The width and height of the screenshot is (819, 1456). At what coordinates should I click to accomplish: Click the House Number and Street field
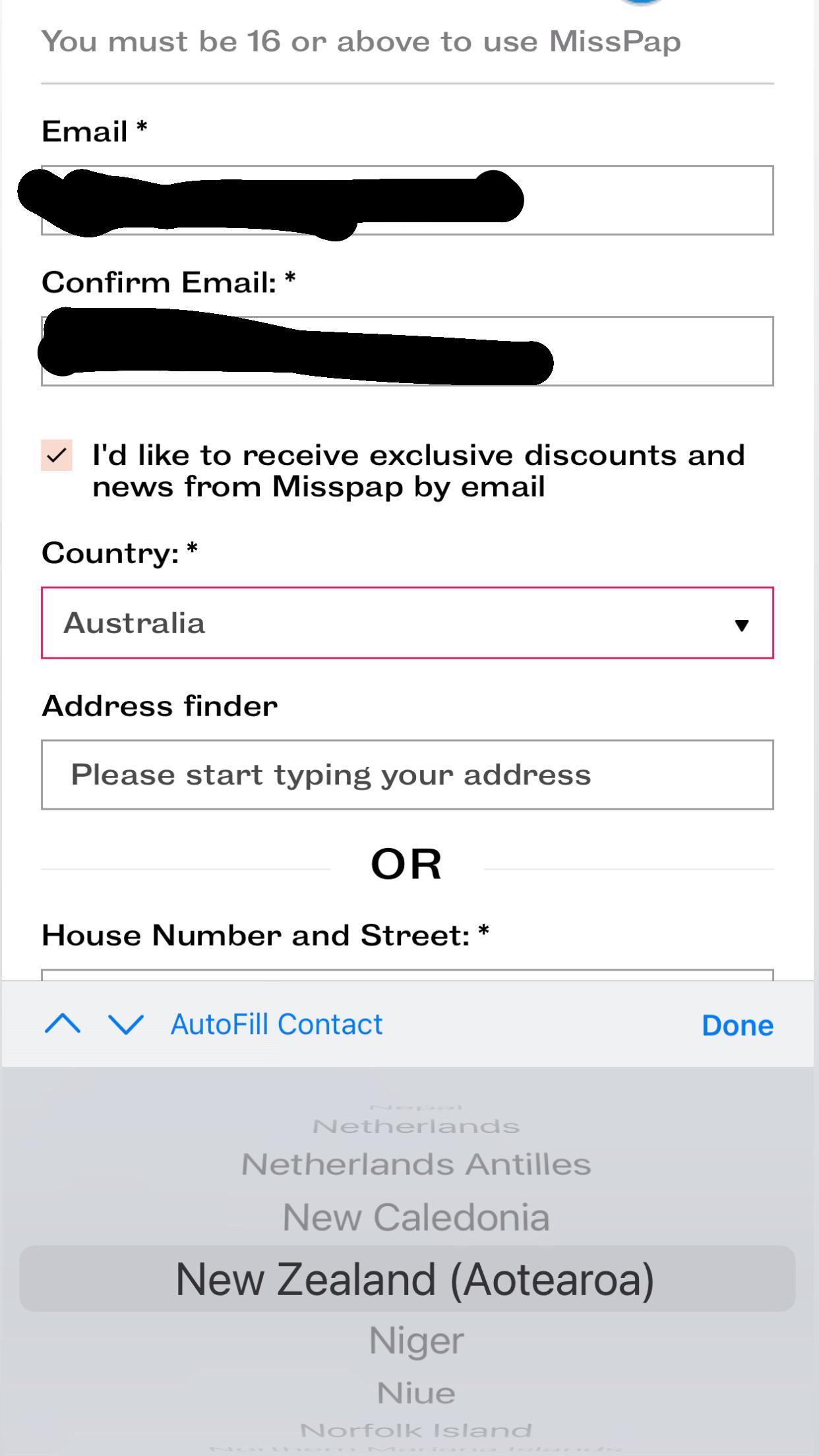pyautogui.click(x=408, y=981)
